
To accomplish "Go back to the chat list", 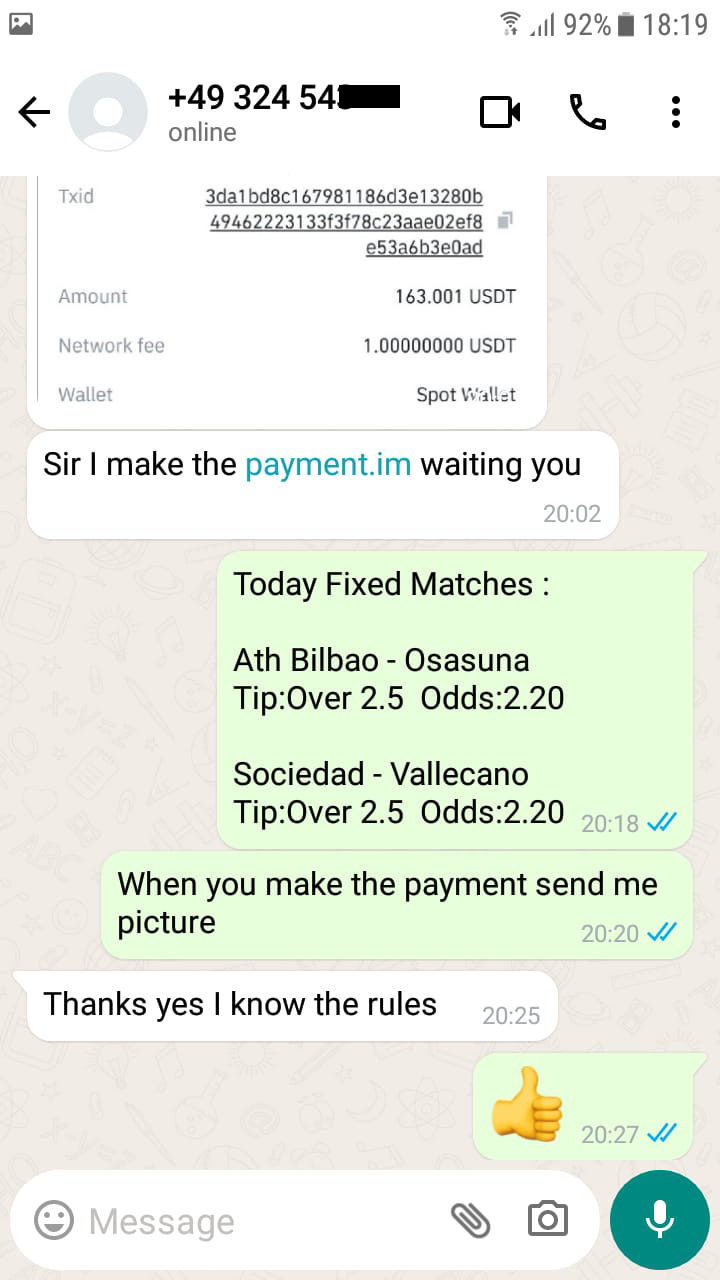I will pos(35,113).
